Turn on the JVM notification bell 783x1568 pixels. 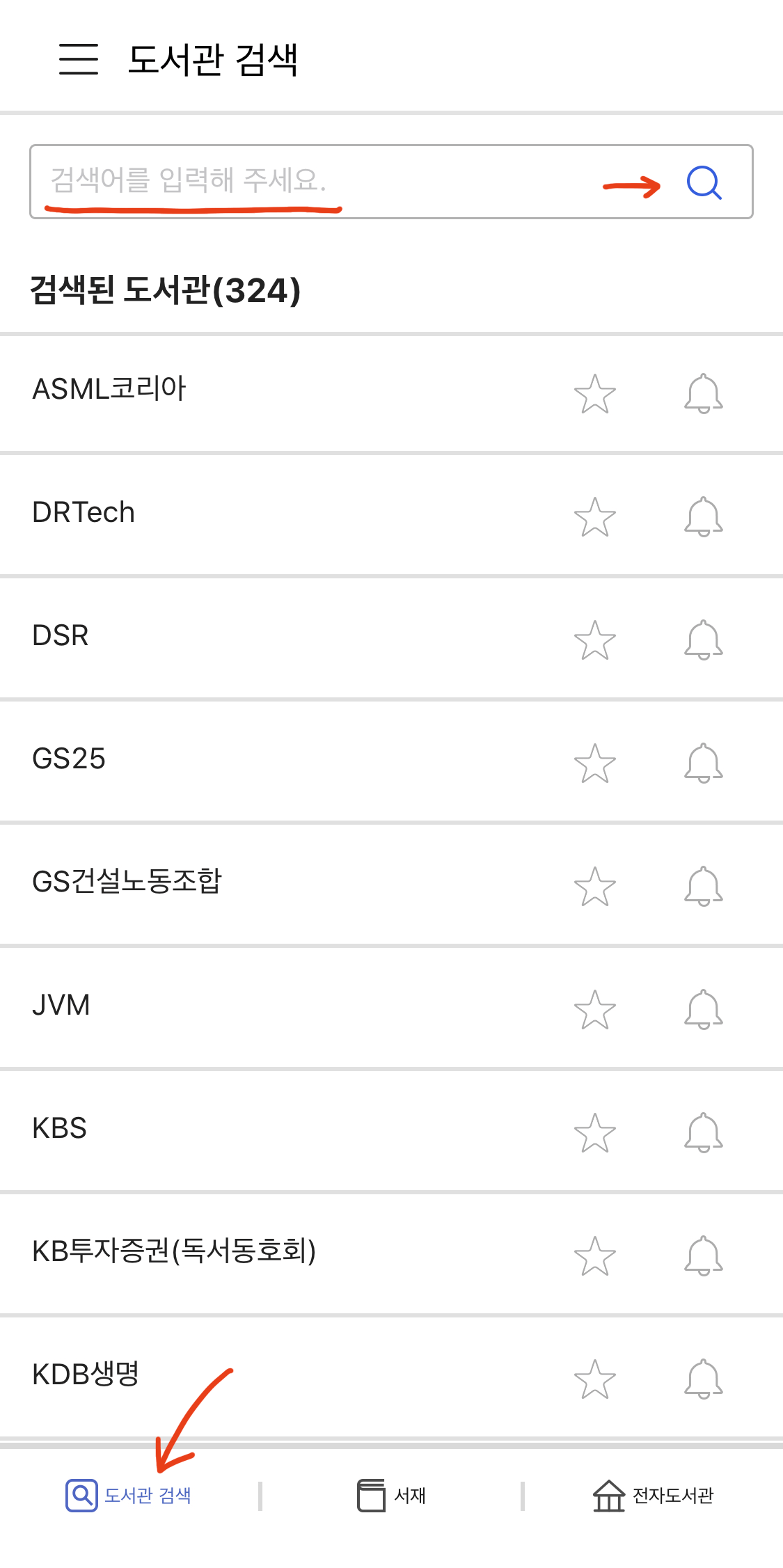(704, 1009)
